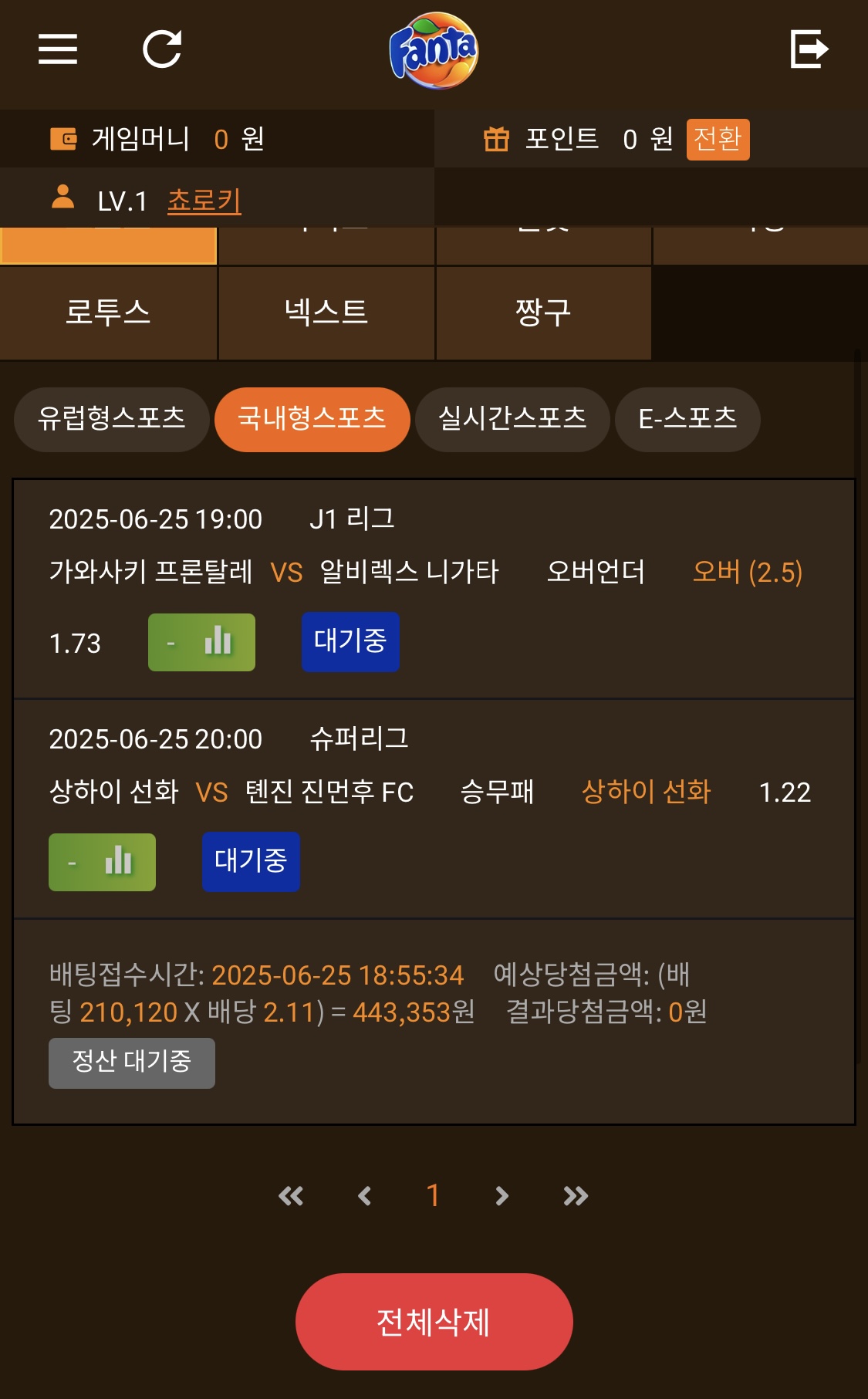Select the 짱구 game tab
This screenshot has width=868, height=1399.
coord(543,313)
